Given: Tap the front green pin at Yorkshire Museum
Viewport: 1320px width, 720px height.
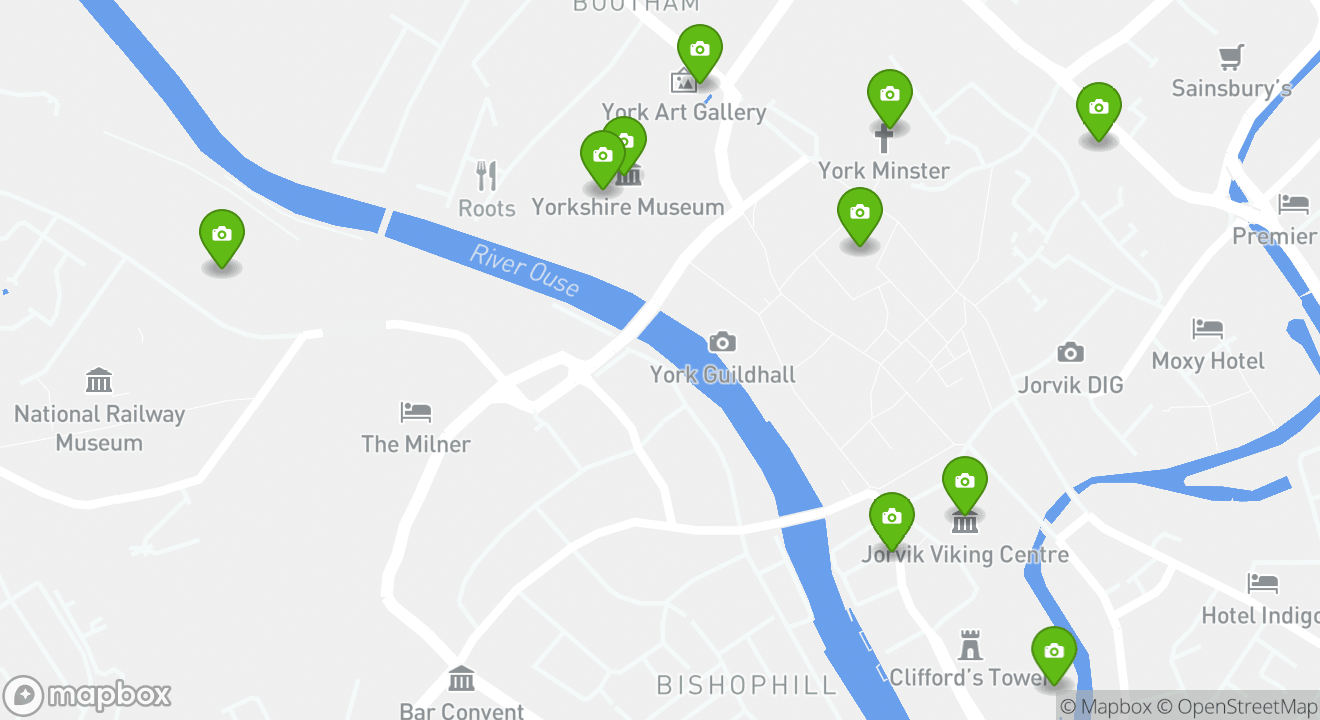Looking at the screenshot, I should click(602, 156).
